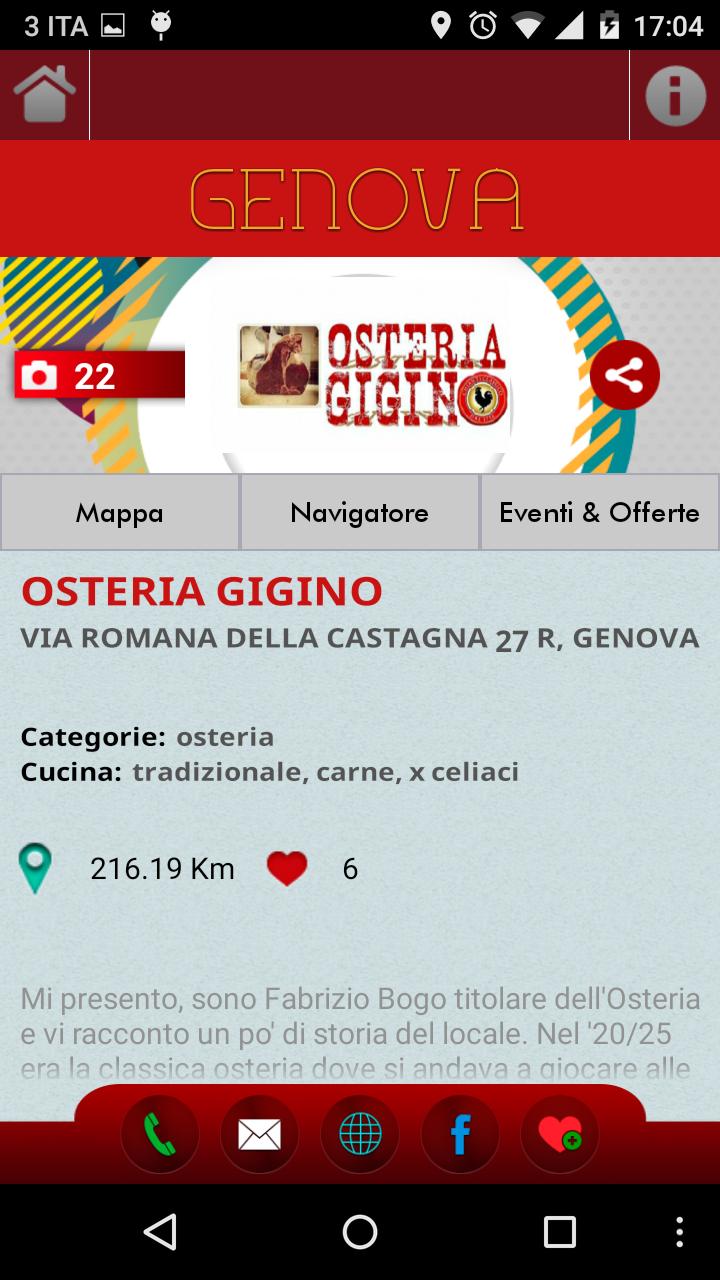The image size is (720, 1280).
Task: View the 22 photos gallery
Action: pyautogui.click(x=99, y=376)
